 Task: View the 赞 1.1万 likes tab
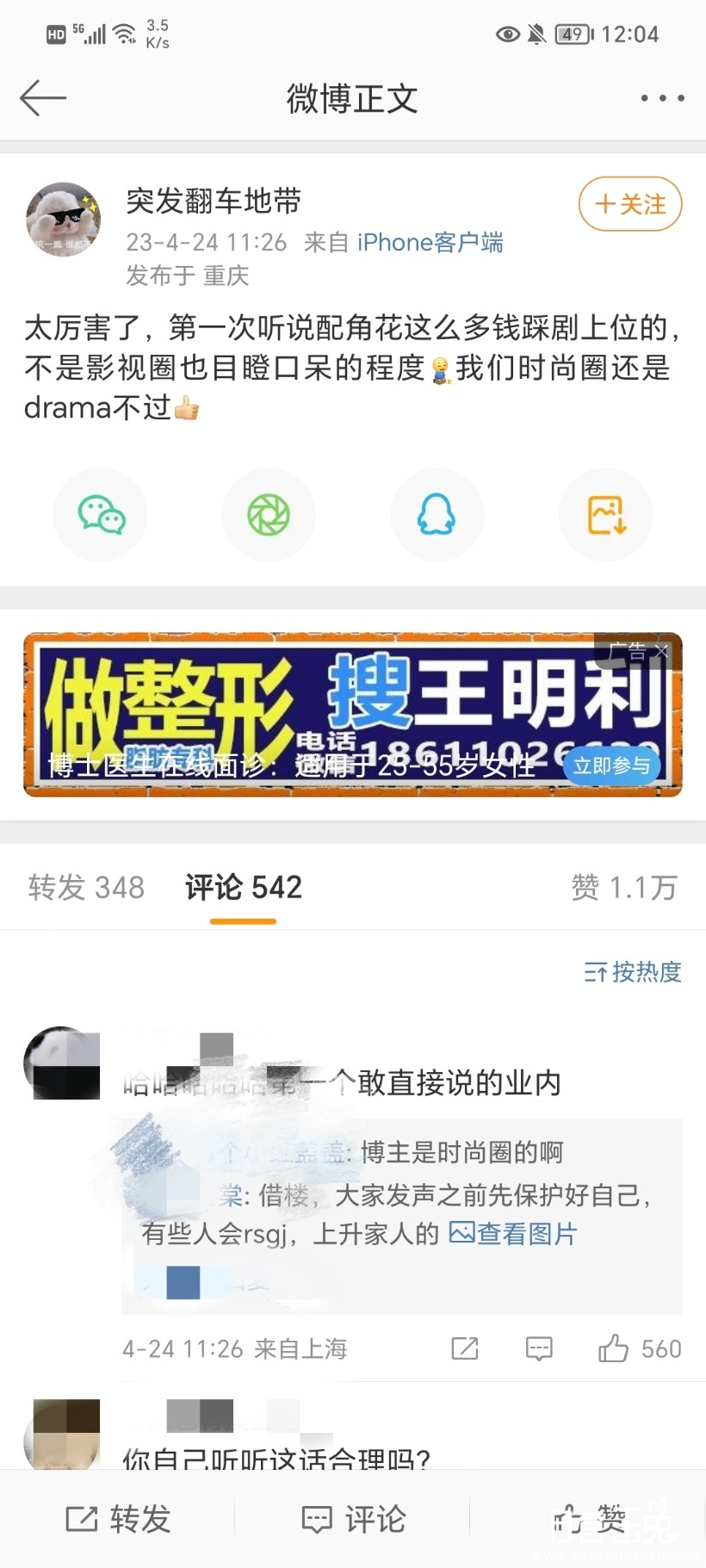click(624, 888)
